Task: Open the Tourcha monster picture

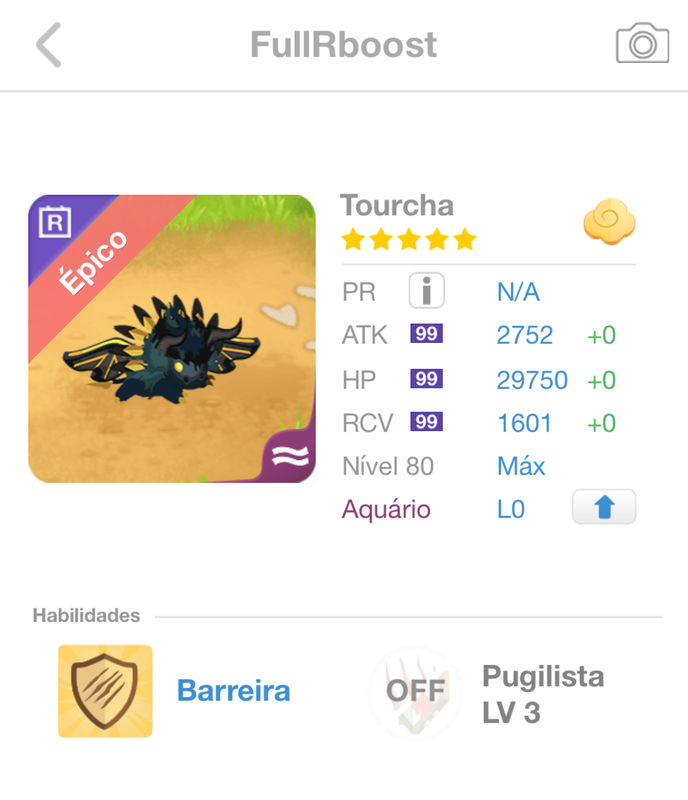Action: [x=171, y=339]
